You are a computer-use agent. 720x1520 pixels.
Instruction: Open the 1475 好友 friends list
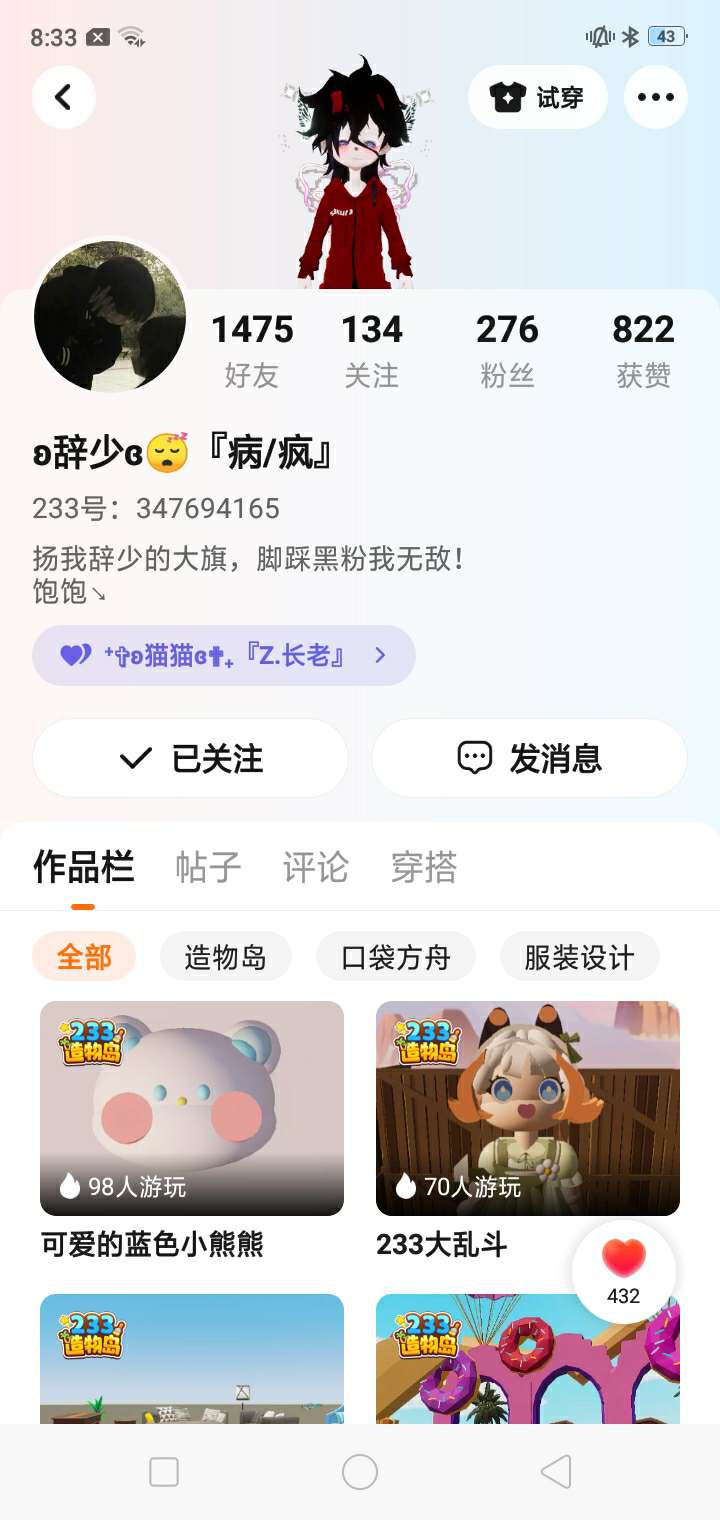[x=252, y=349]
